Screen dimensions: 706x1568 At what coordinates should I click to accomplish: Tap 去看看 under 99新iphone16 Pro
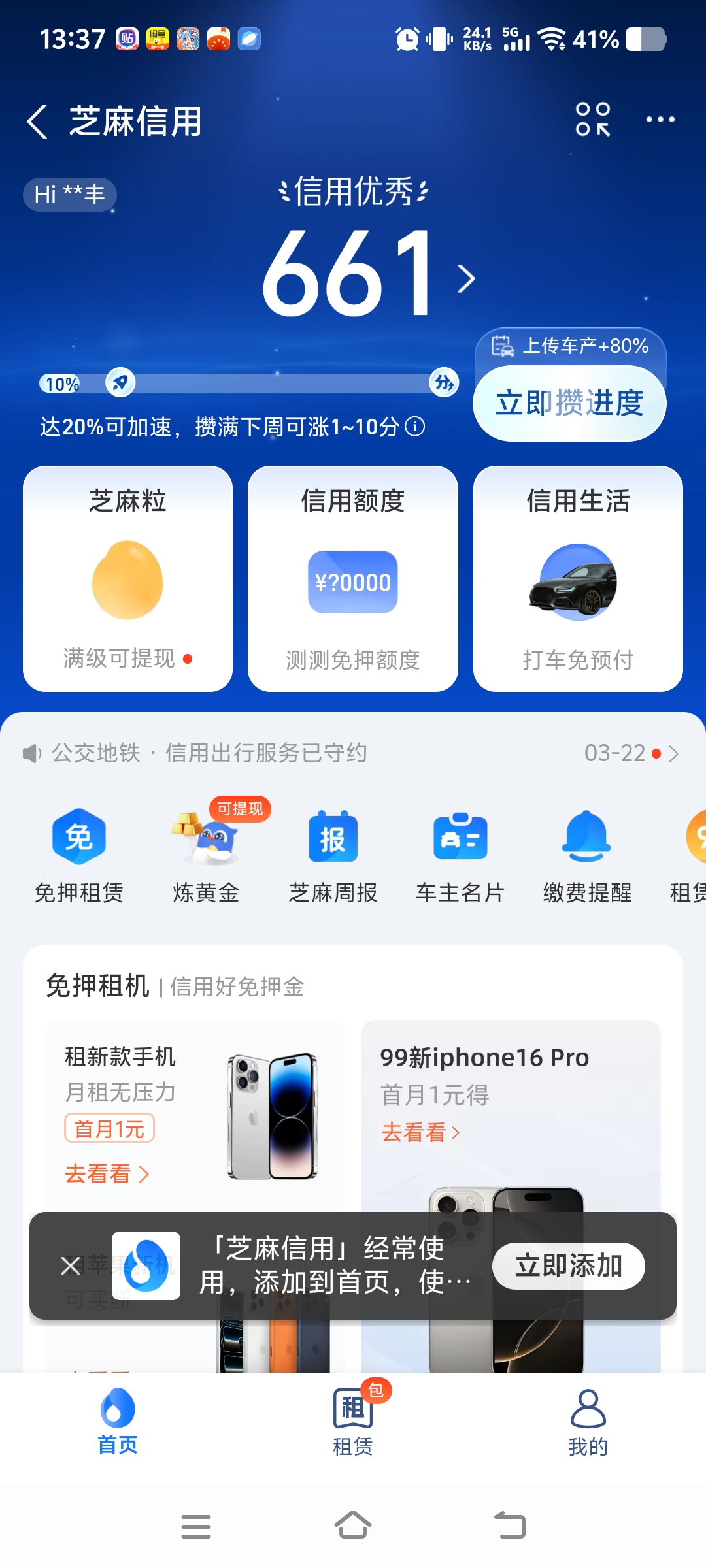[x=421, y=1132]
